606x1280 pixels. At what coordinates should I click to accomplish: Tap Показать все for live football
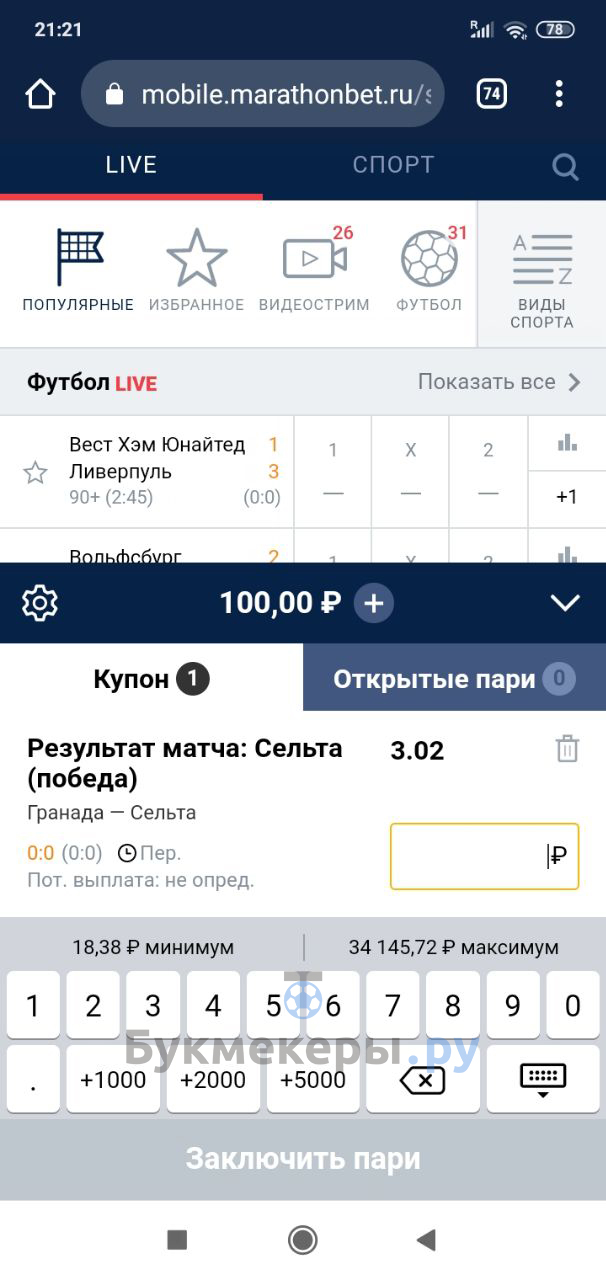tap(498, 382)
